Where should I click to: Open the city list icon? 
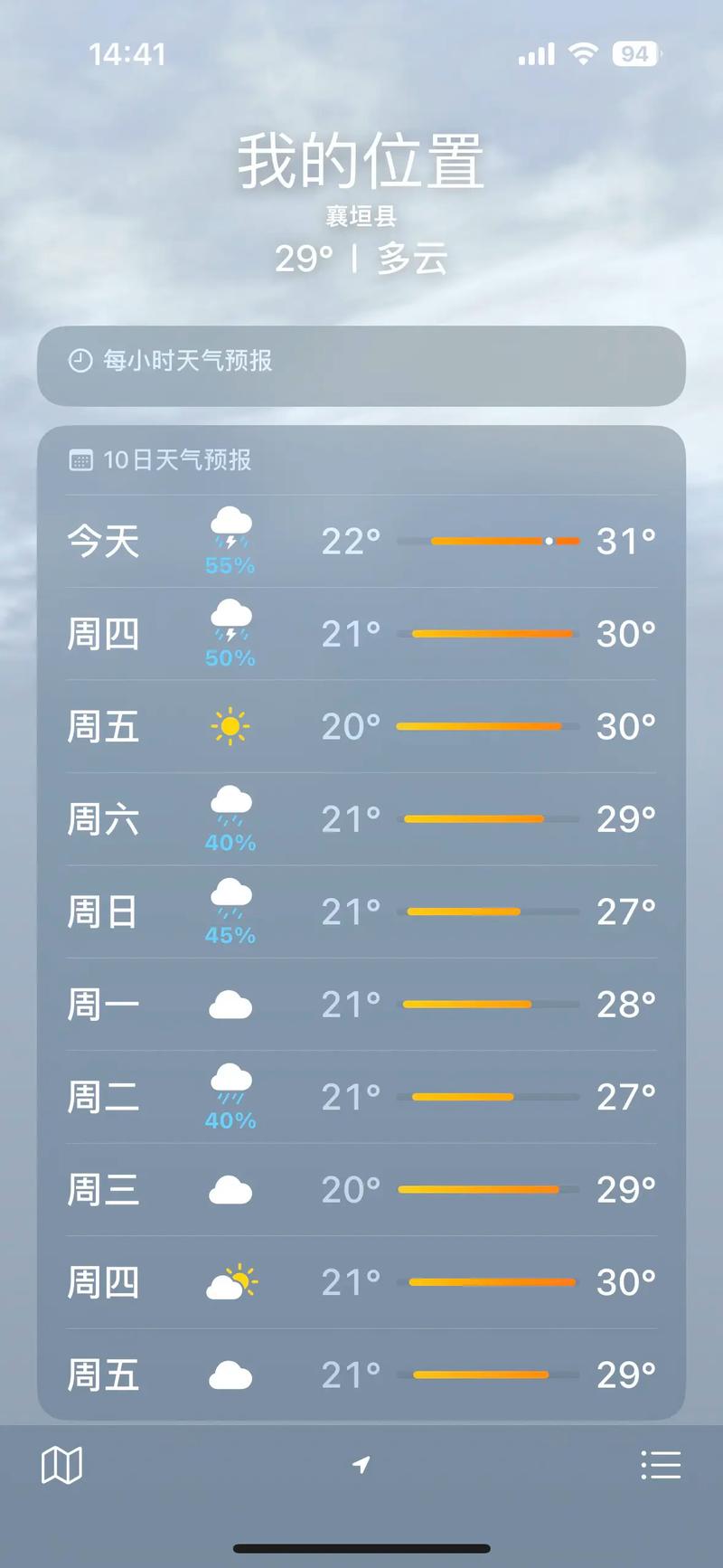pyautogui.click(x=661, y=1464)
